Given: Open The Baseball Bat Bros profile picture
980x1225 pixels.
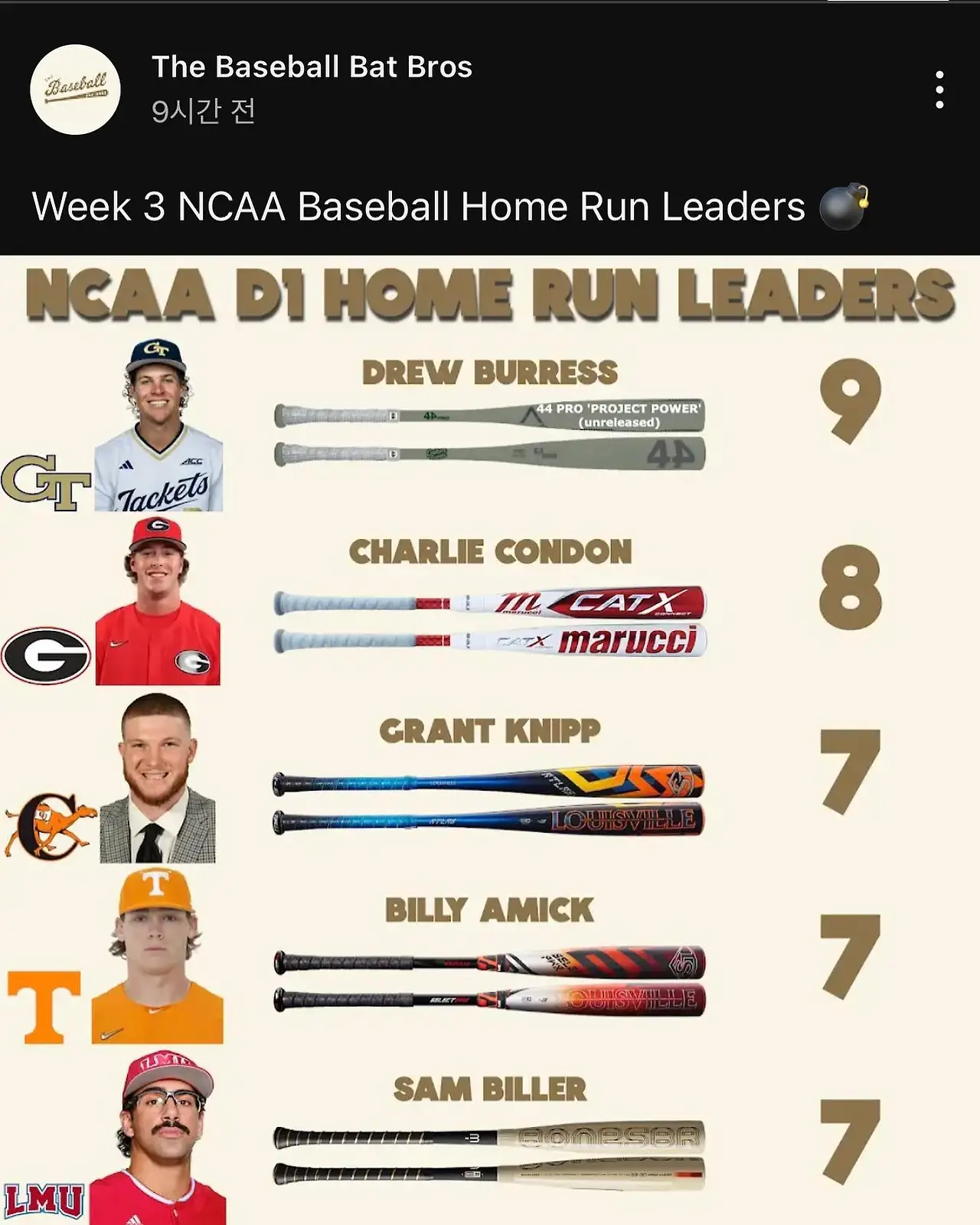Looking at the screenshot, I should click(75, 90).
